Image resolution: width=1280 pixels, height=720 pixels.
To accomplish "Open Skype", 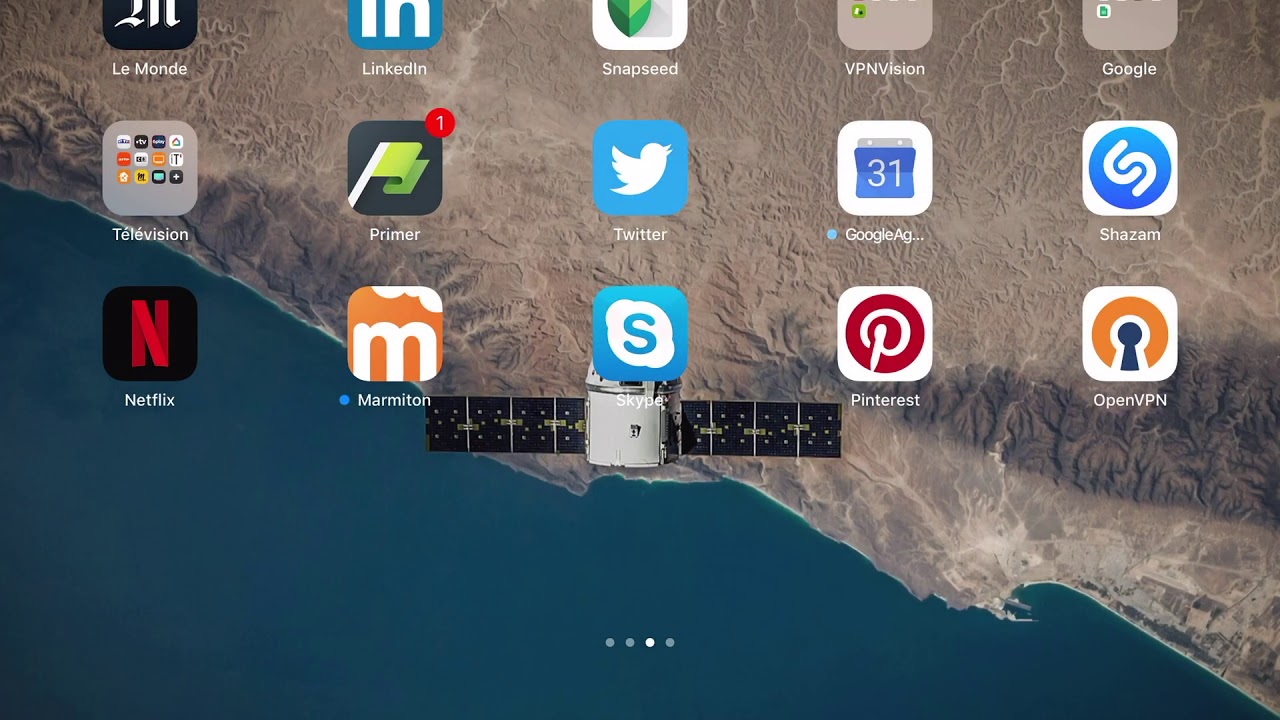I will click(x=640, y=334).
